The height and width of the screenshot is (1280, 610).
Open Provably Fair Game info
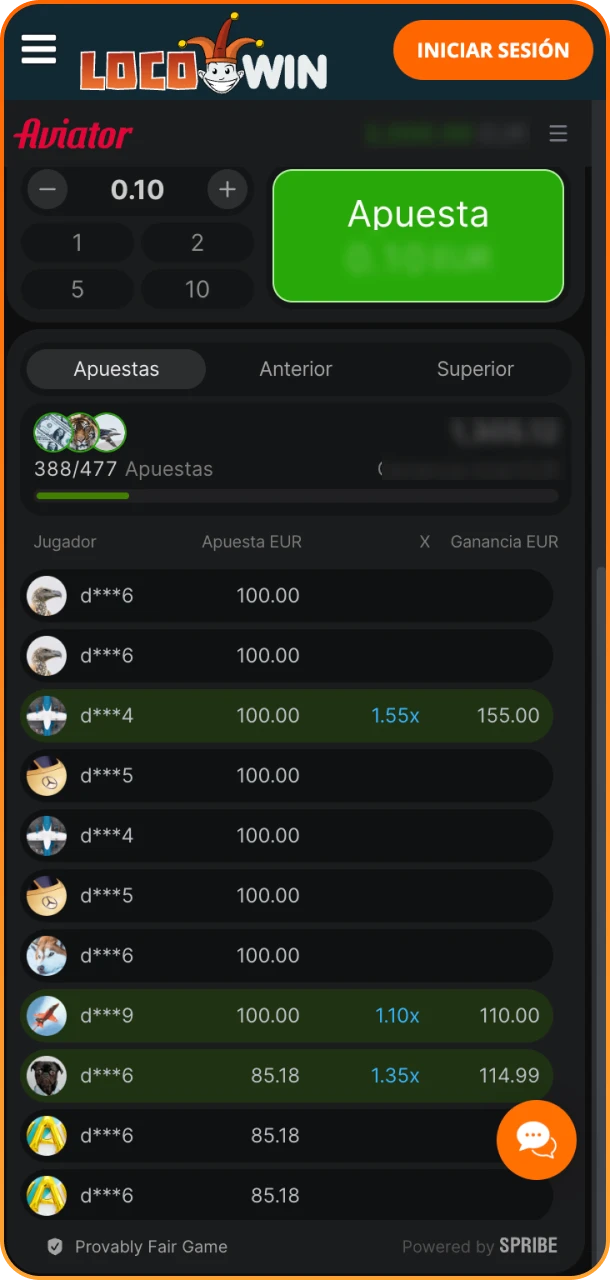[x=138, y=1247]
